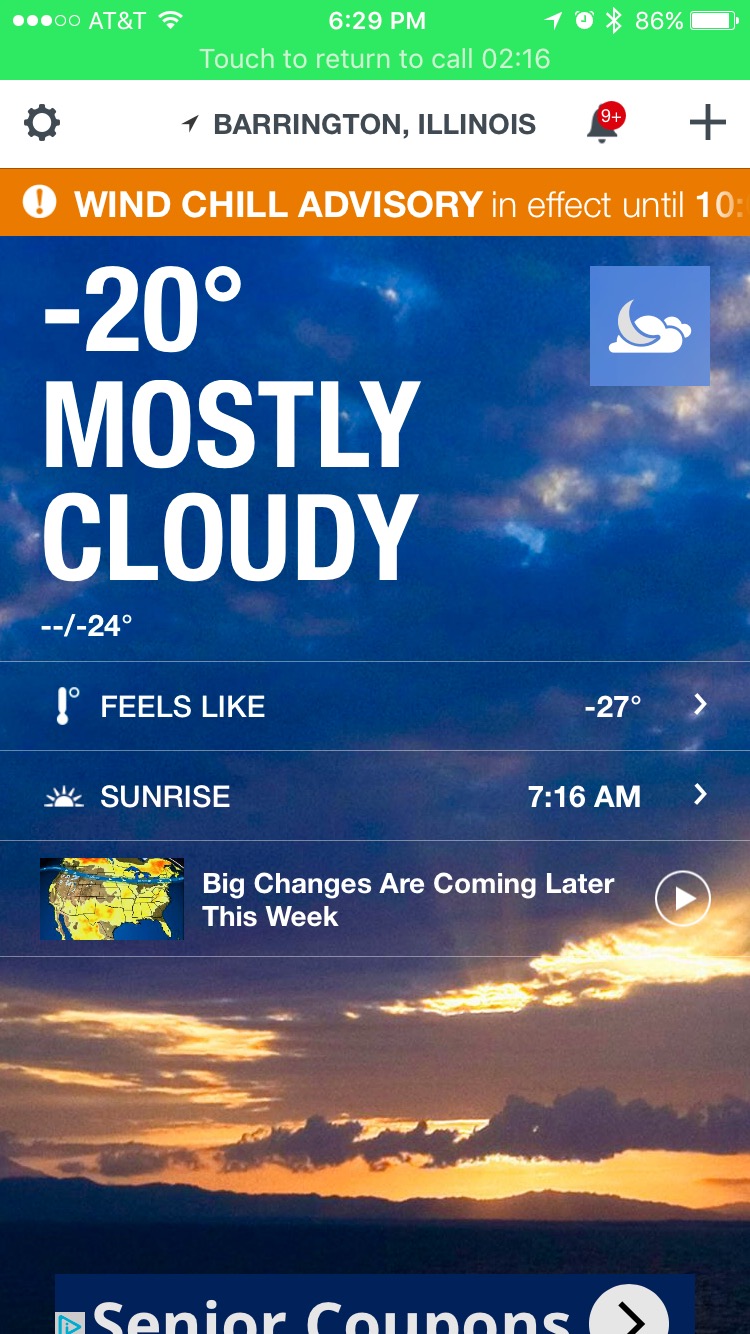Add a new location with plus
750x1334 pixels.
pos(707,123)
